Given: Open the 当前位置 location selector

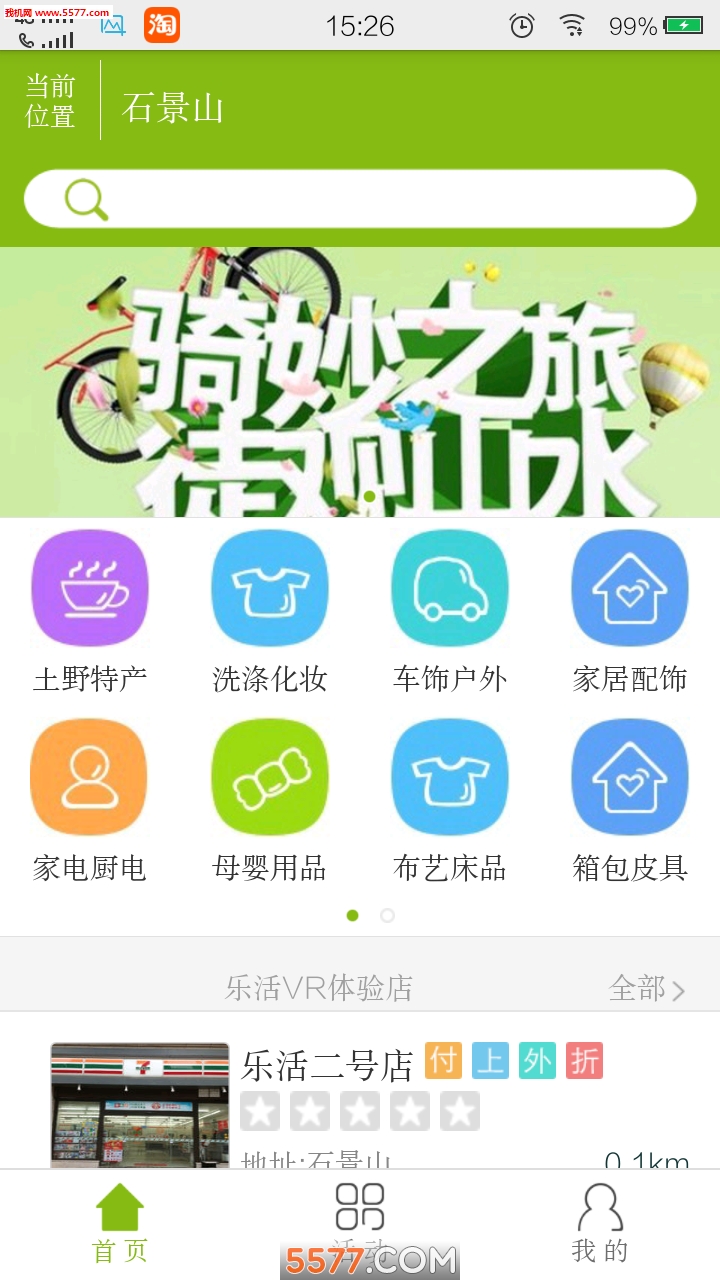Looking at the screenshot, I should coord(50,99).
